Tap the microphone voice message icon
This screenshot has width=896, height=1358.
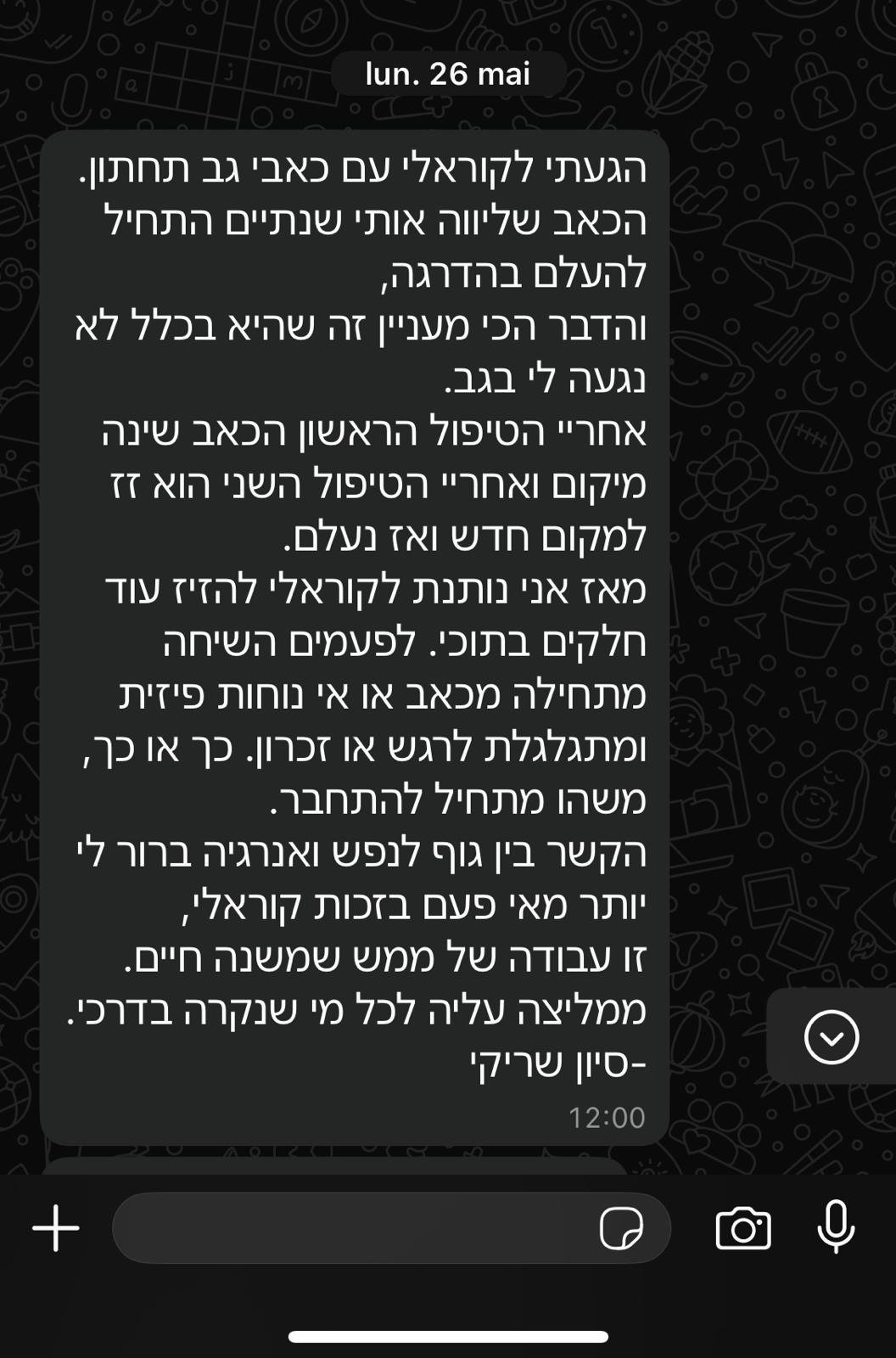(x=836, y=1227)
